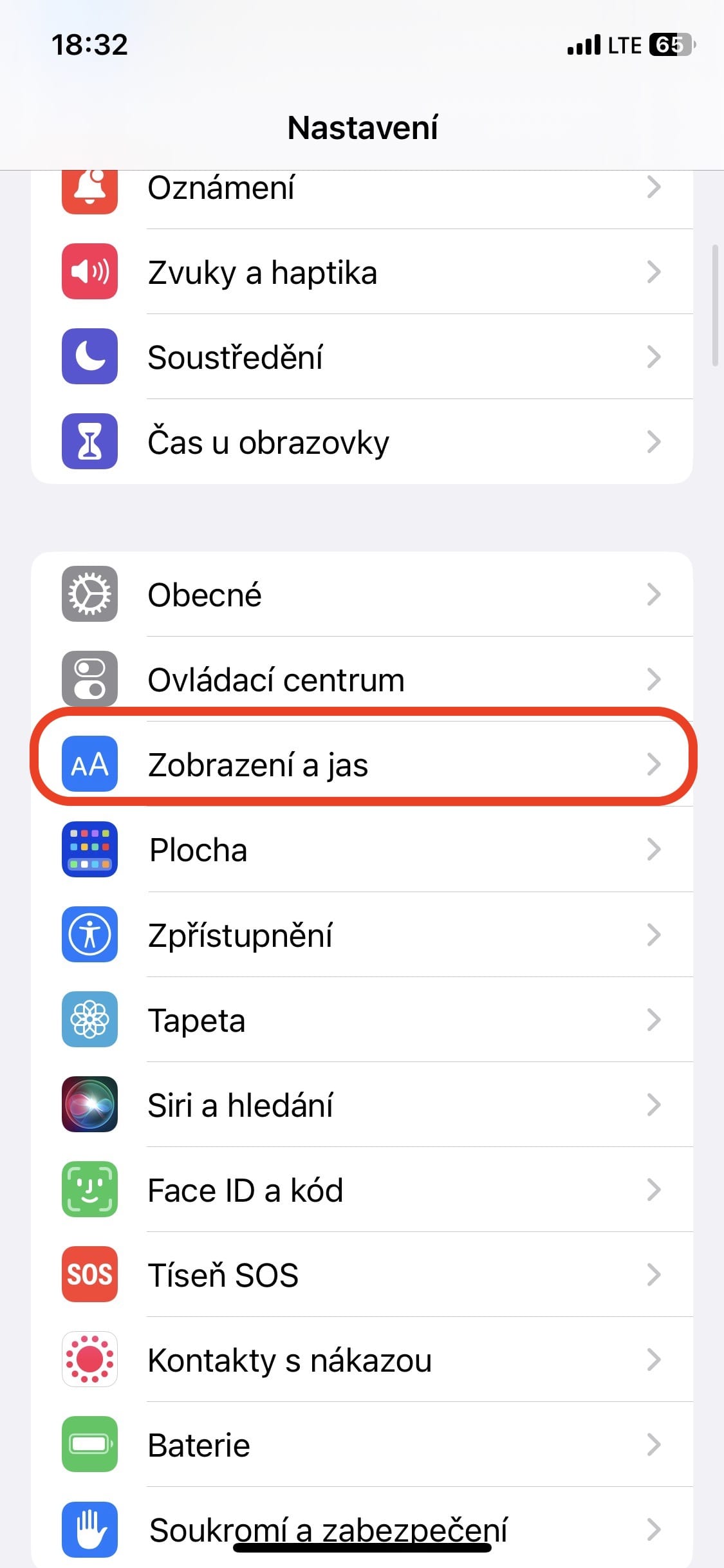Open Siri a hledání
The width and height of the screenshot is (724, 1568).
pos(362,1105)
